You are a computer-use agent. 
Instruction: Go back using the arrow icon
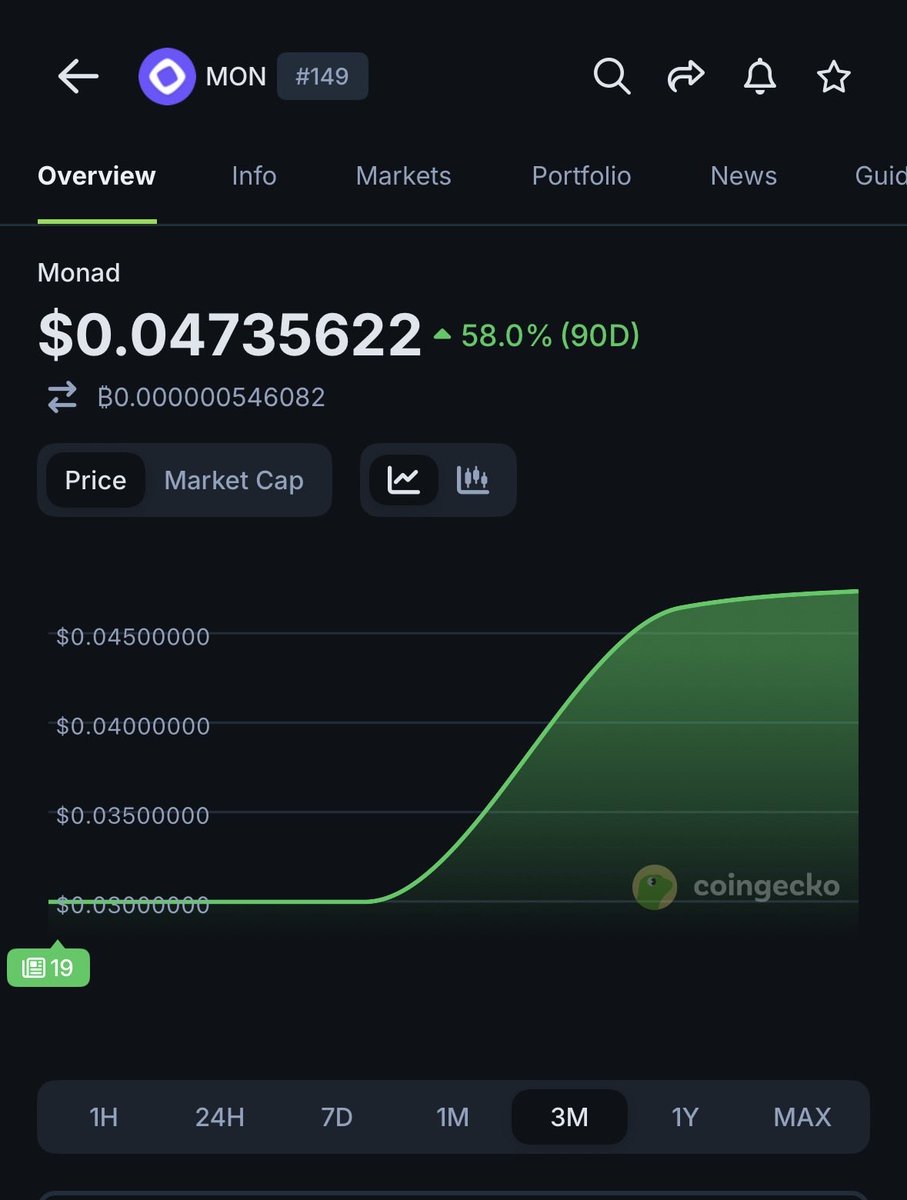(78, 77)
